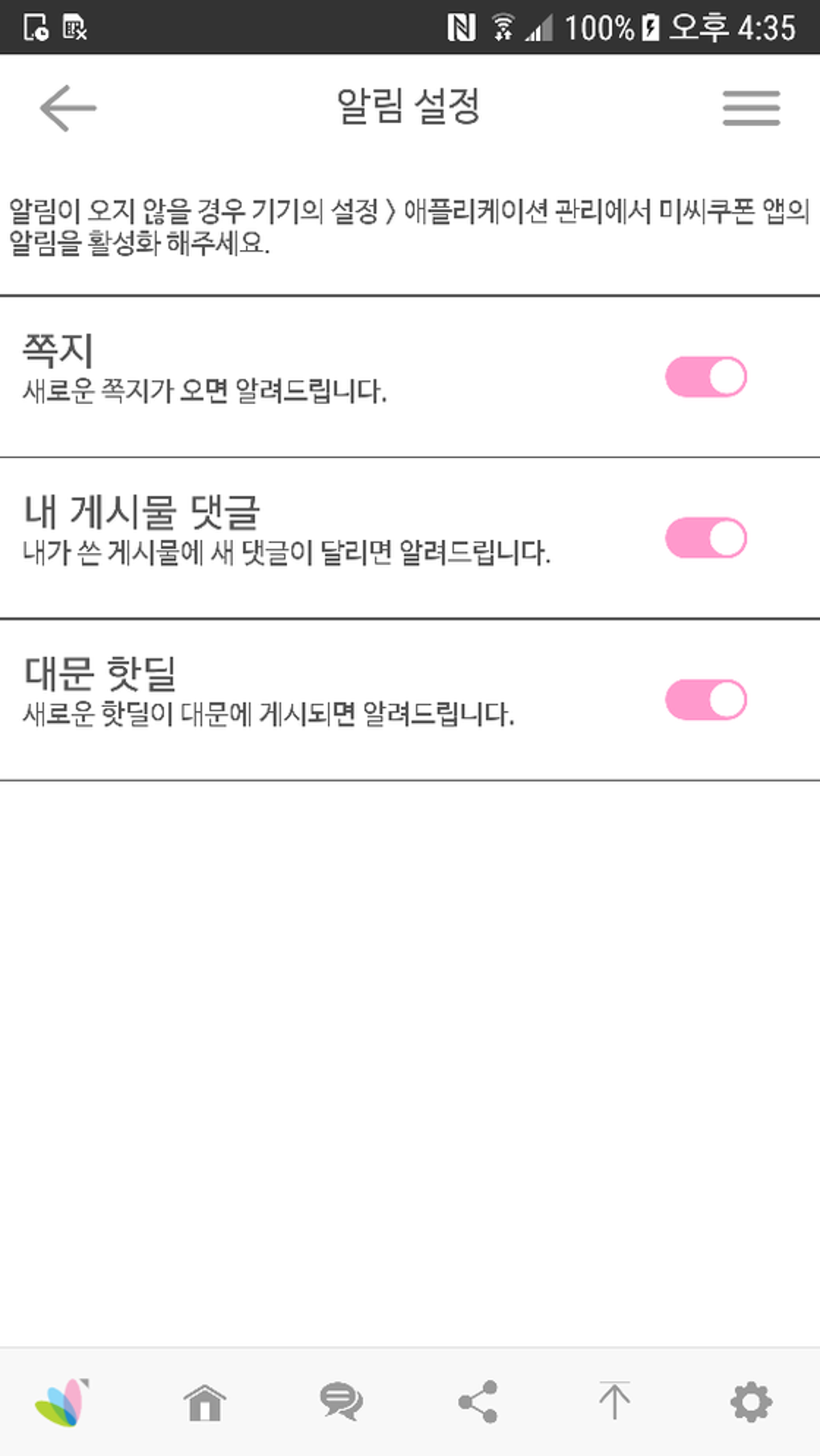Share using the share icon
Screen dimensions: 820x1456
pos(478,1401)
